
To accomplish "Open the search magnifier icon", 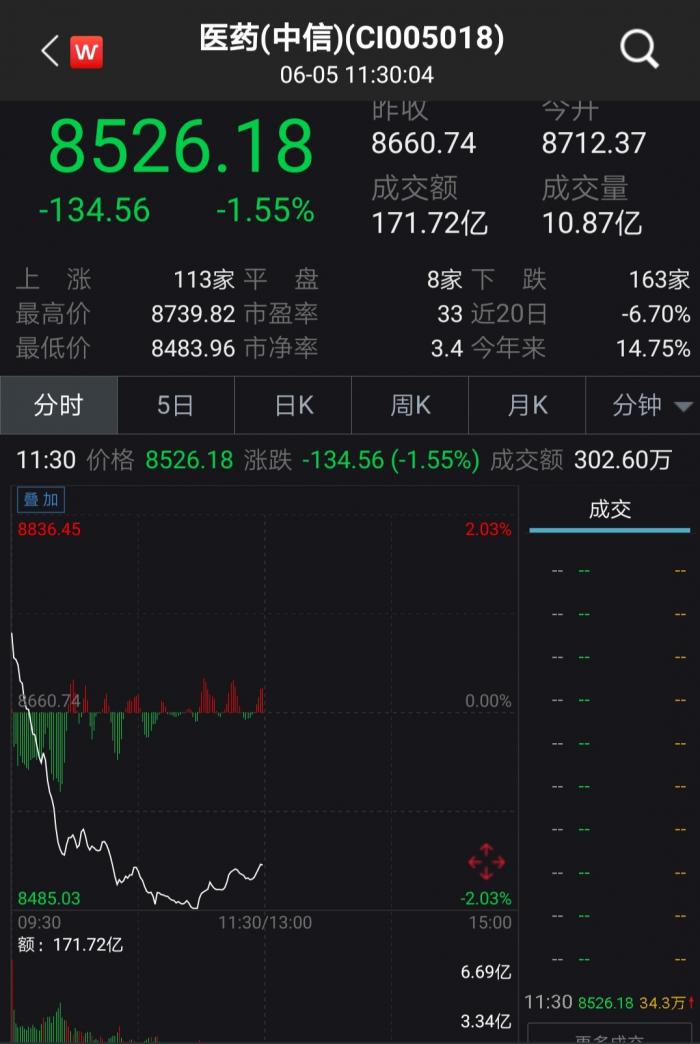I will point(639,48).
